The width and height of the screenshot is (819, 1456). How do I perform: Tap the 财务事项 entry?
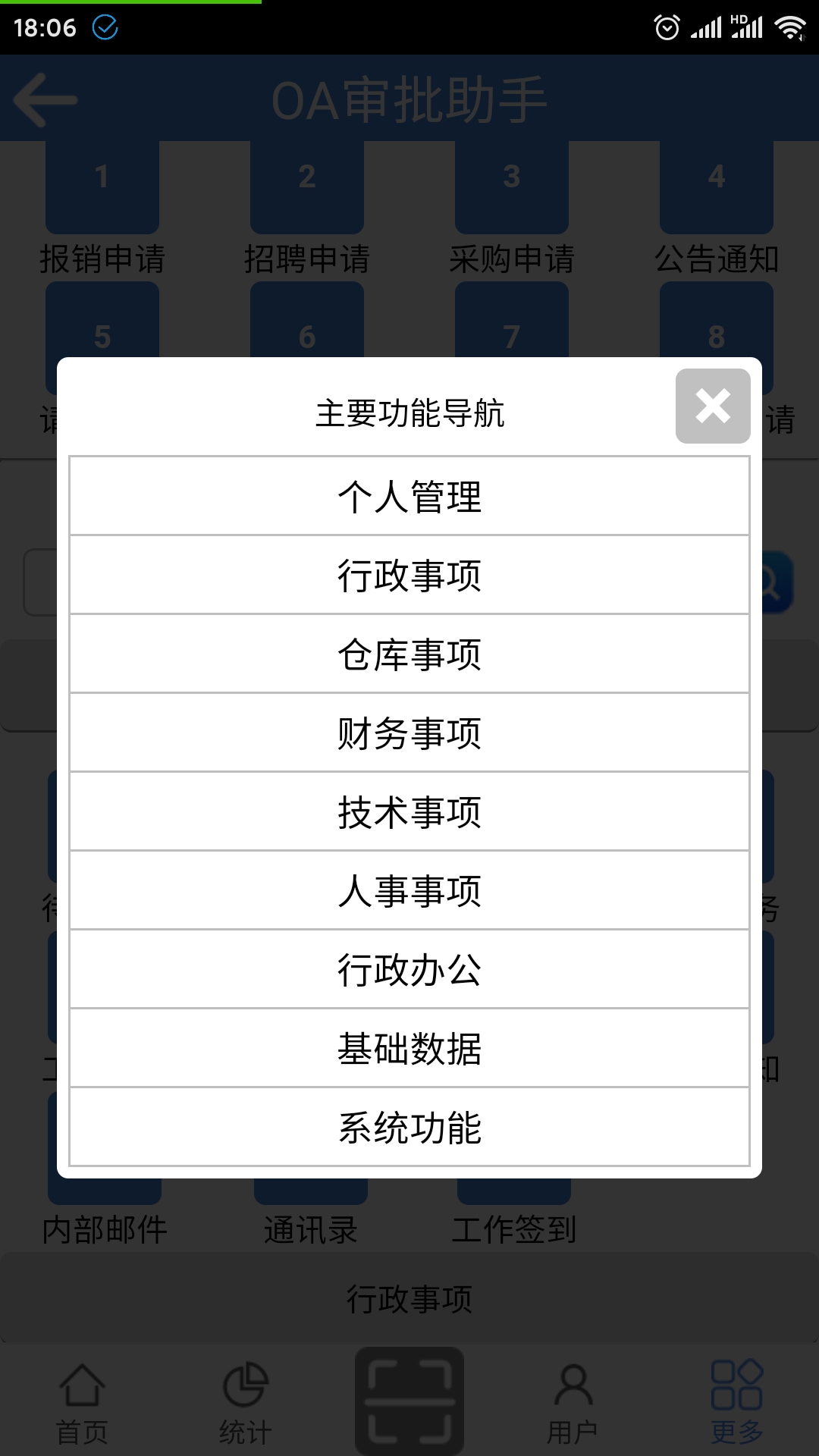tap(409, 733)
